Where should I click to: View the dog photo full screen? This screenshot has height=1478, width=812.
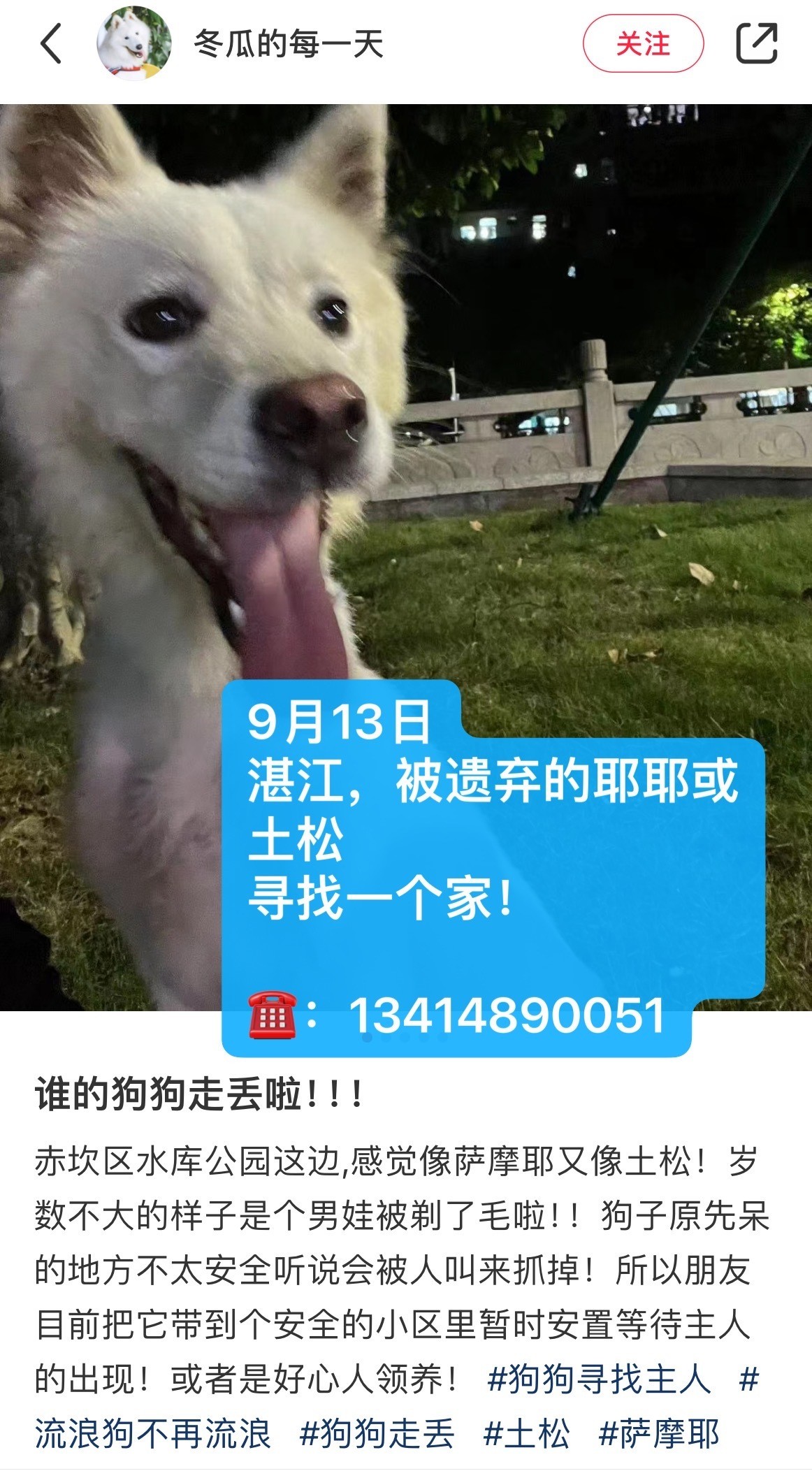pos(406,557)
